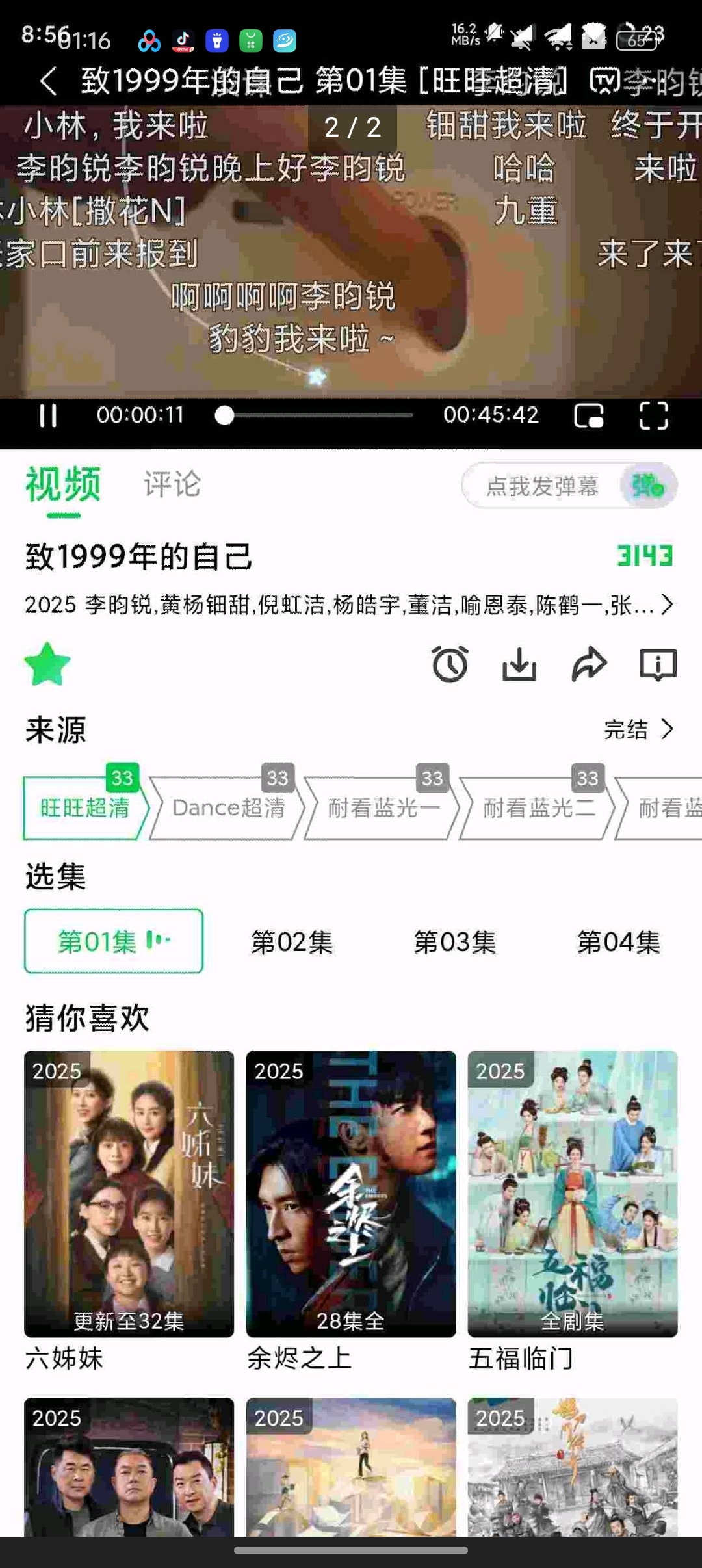Viewport: 702px width, 1568px height.
Task: Open the feedback report icon
Action: (x=658, y=664)
